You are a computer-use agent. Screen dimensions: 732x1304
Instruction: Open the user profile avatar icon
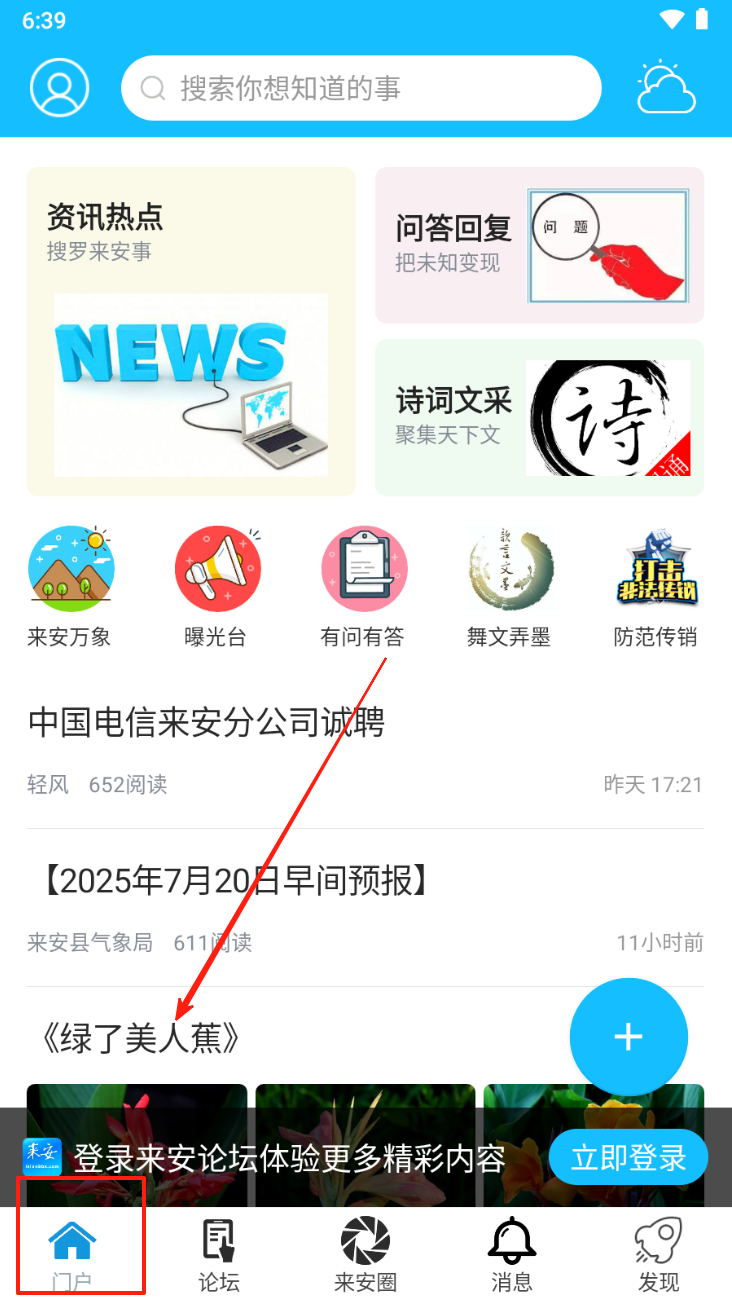[x=60, y=88]
